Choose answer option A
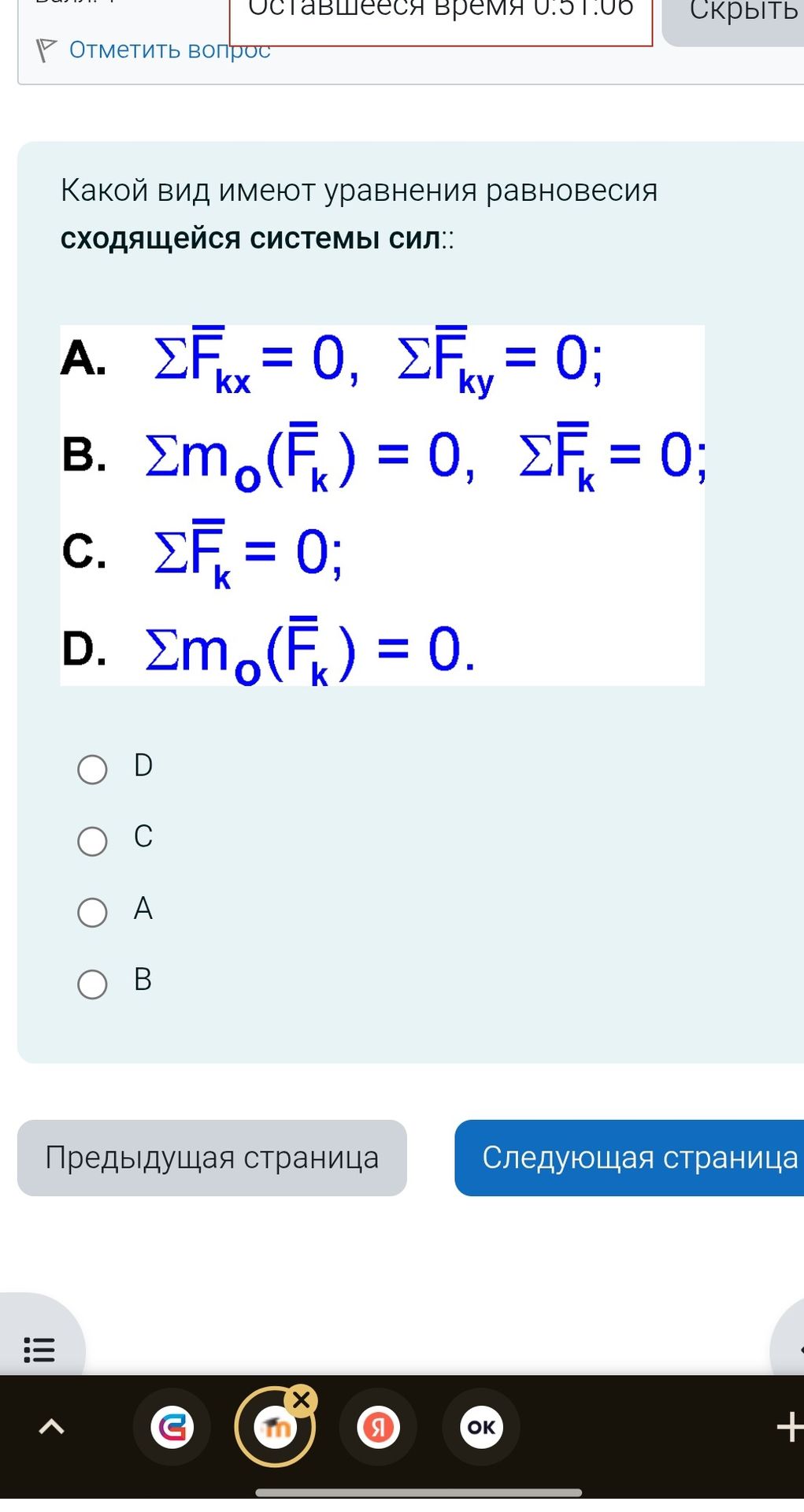 [92, 912]
